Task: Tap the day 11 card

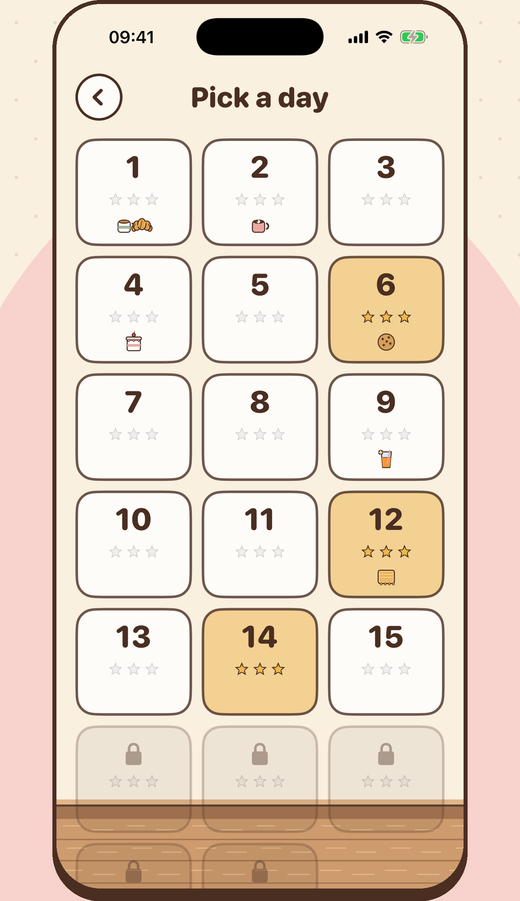Action: 260,544
